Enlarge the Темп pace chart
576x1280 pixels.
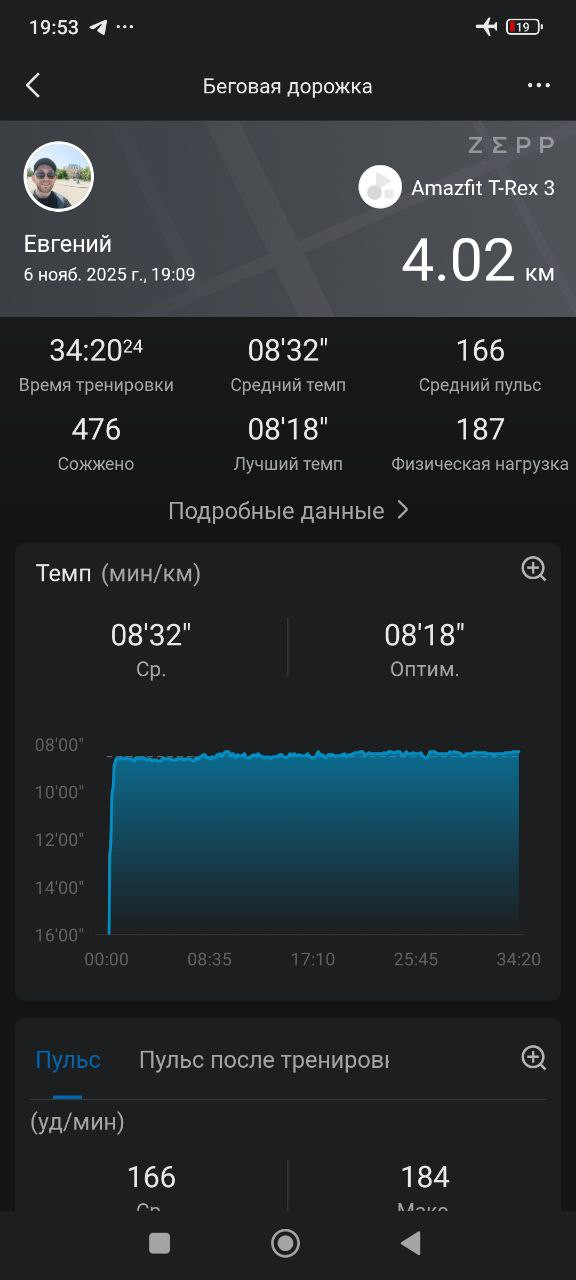534,569
